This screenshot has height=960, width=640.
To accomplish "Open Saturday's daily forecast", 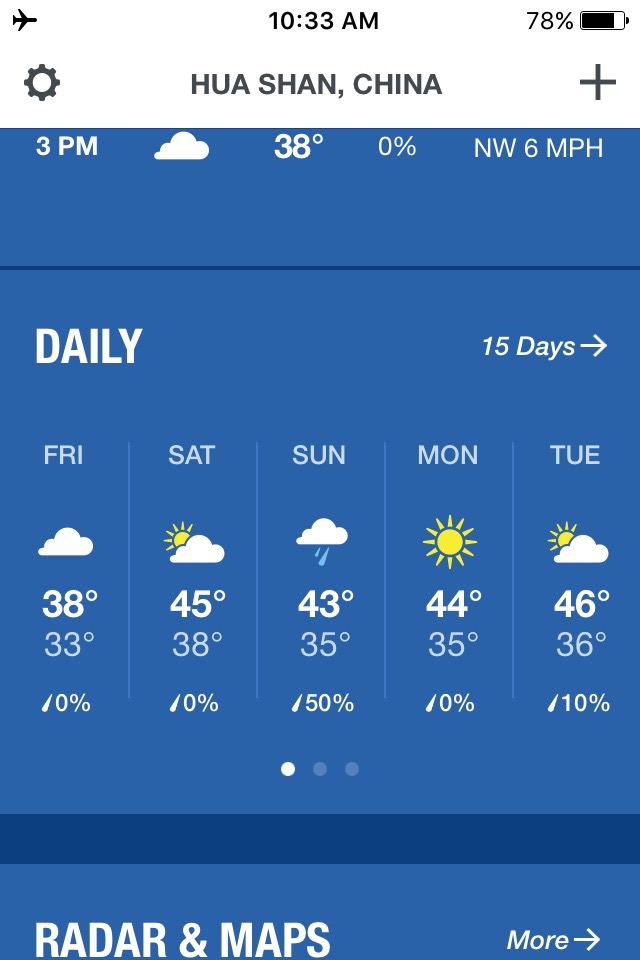I will click(x=193, y=578).
